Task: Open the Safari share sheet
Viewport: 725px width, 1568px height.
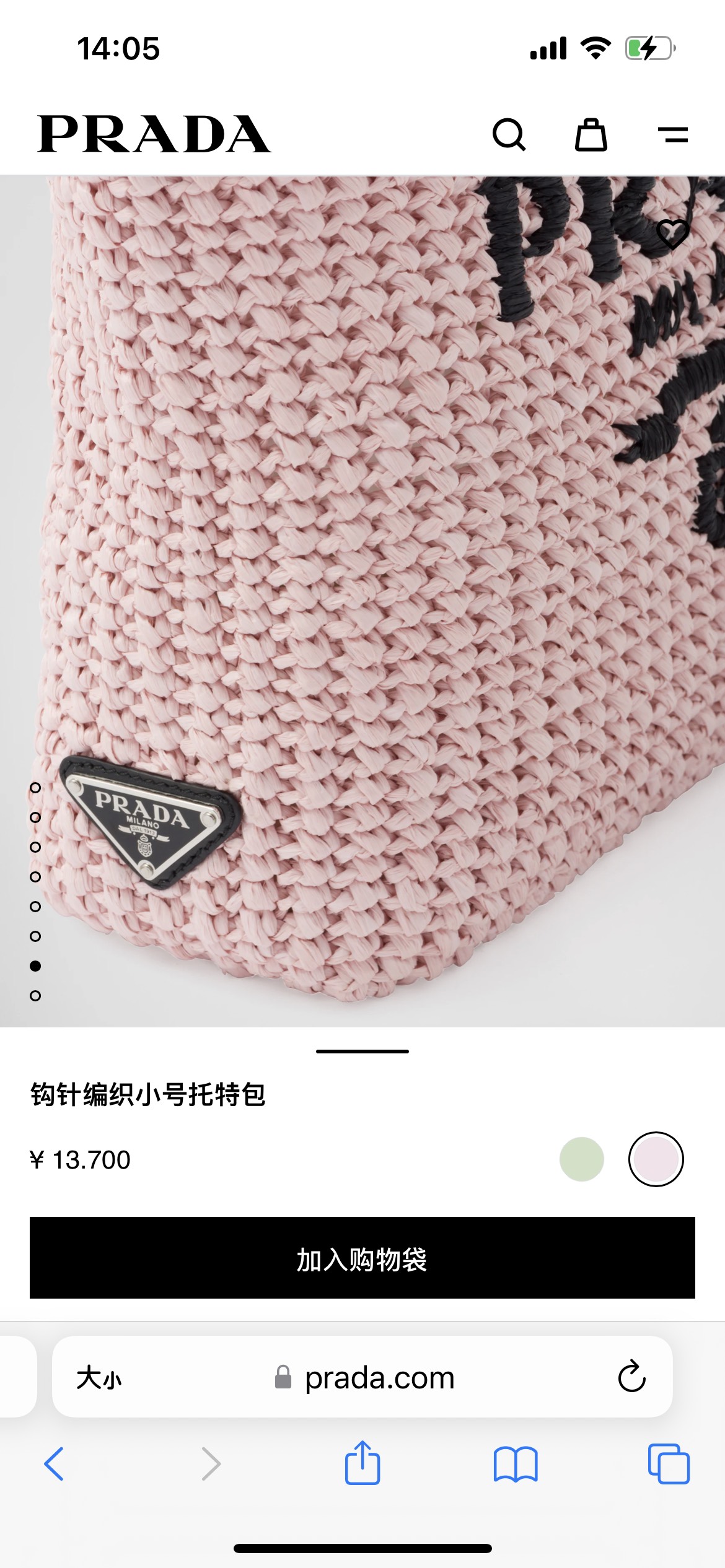Action: pos(362,1463)
